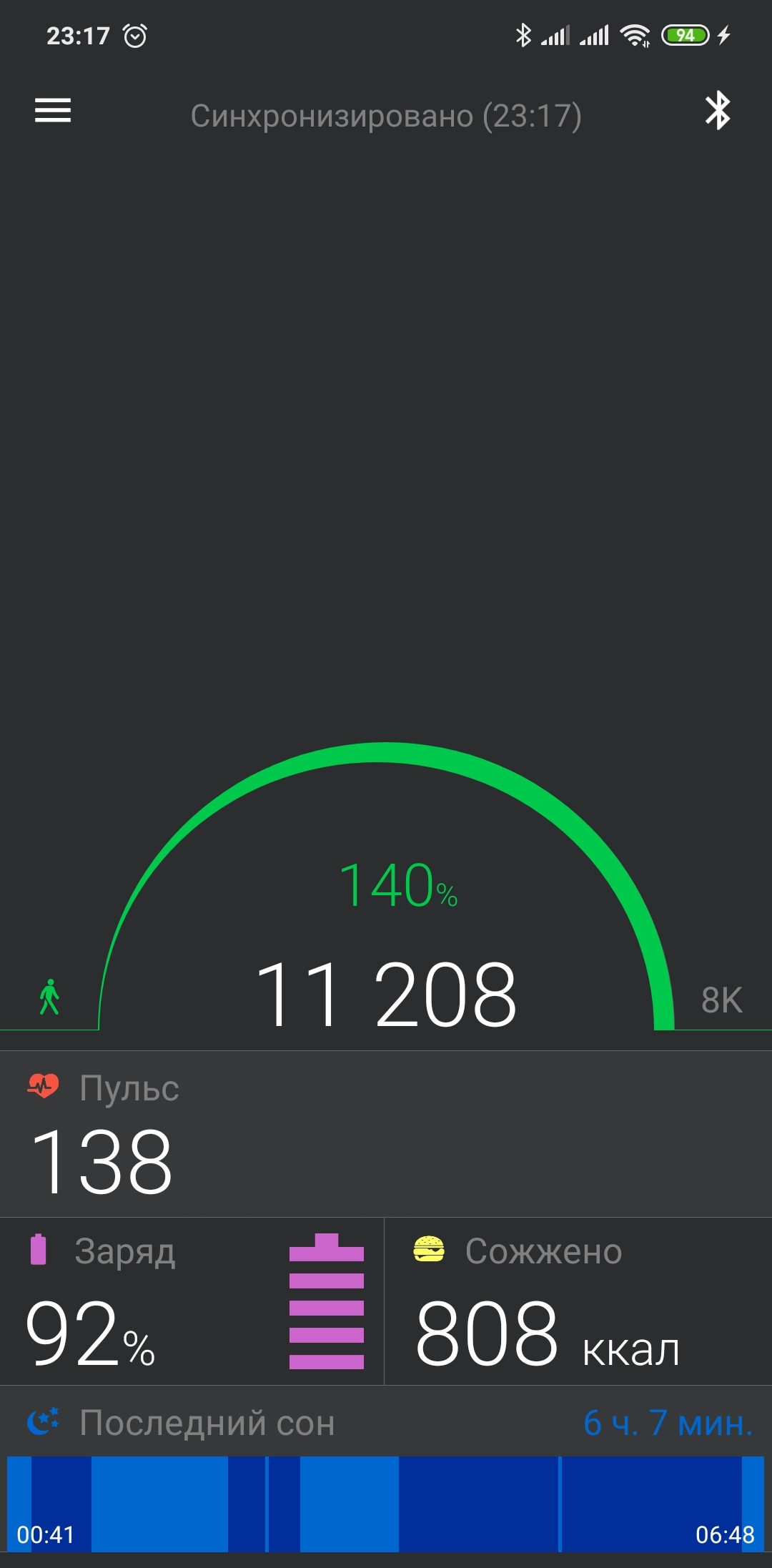This screenshot has height=1568, width=772.
Task: Open the hamburger drawer menu
Action: point(53,111)
